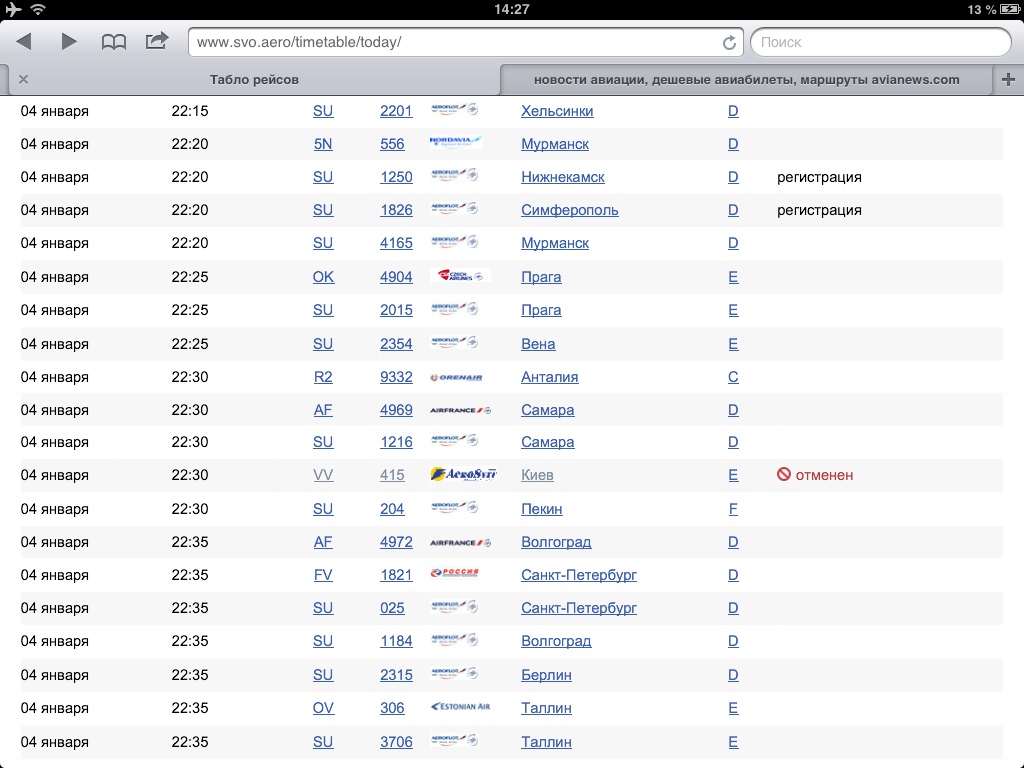This screenshot has width=1024, height=768.
Task: Close the Табло рейсов tab
Action: click(23, 79)
